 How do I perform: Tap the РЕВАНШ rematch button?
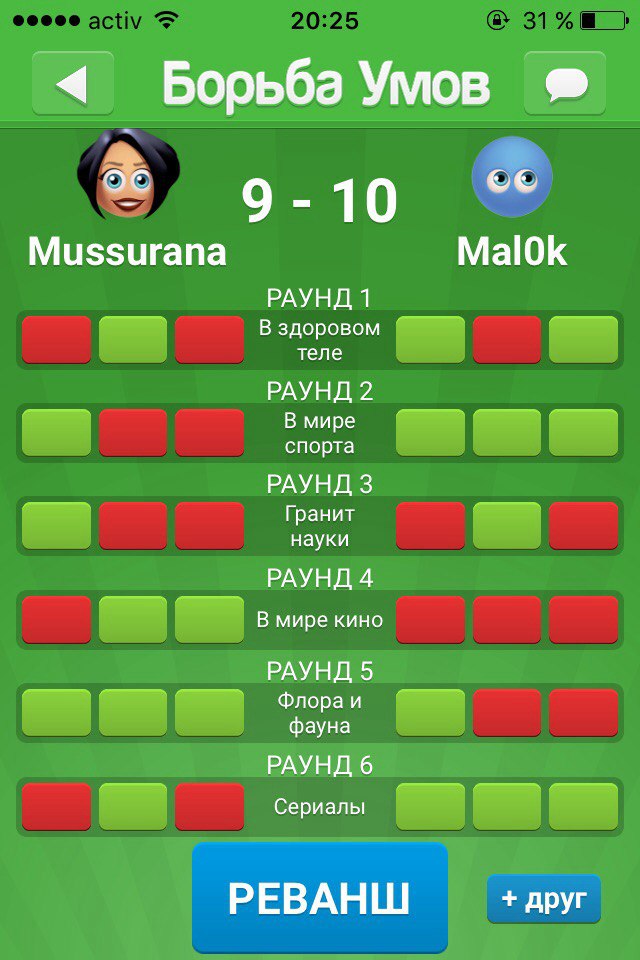(319, 897)
